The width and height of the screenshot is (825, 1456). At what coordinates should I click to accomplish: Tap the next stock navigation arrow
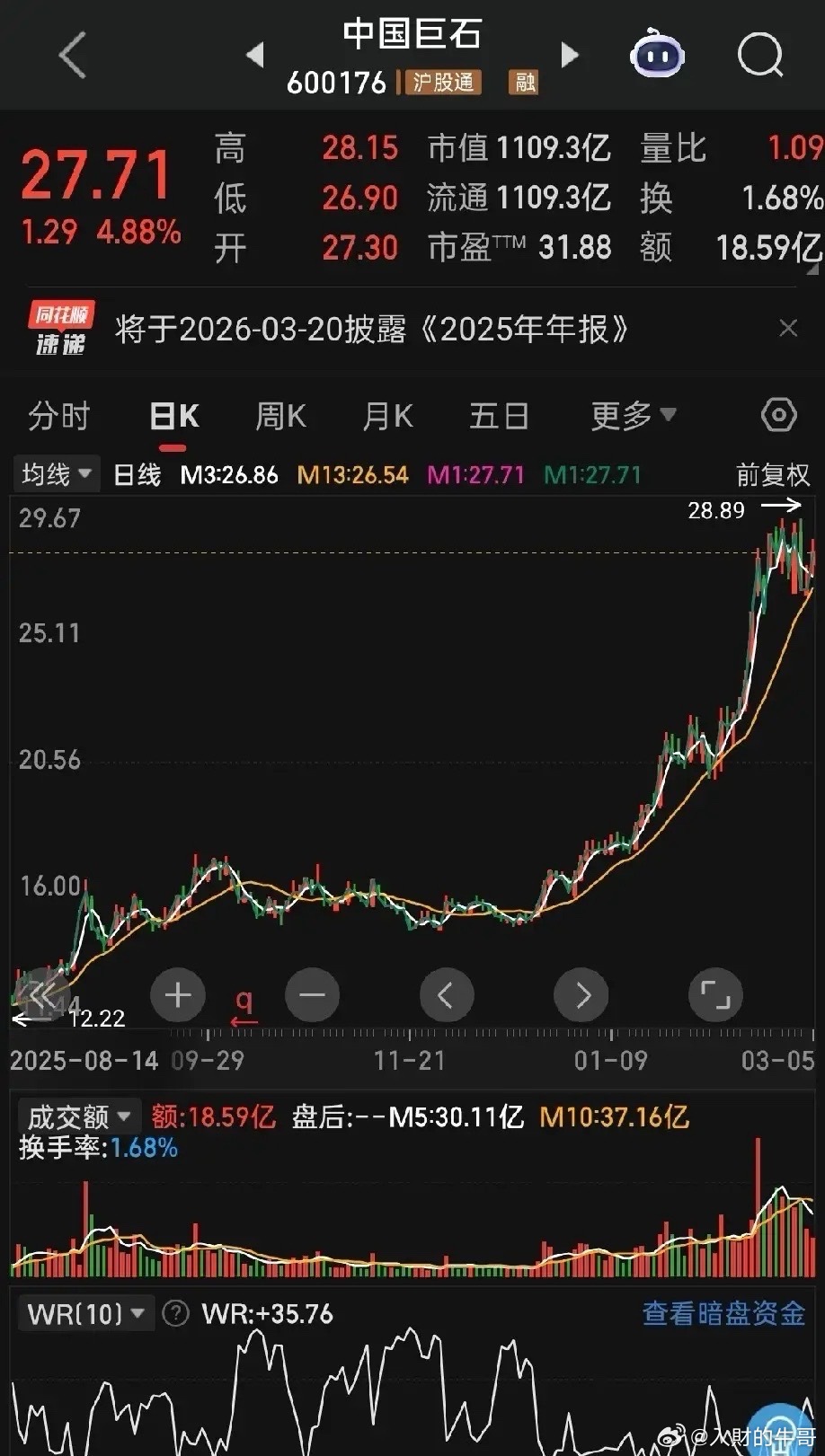coord(569,55)
